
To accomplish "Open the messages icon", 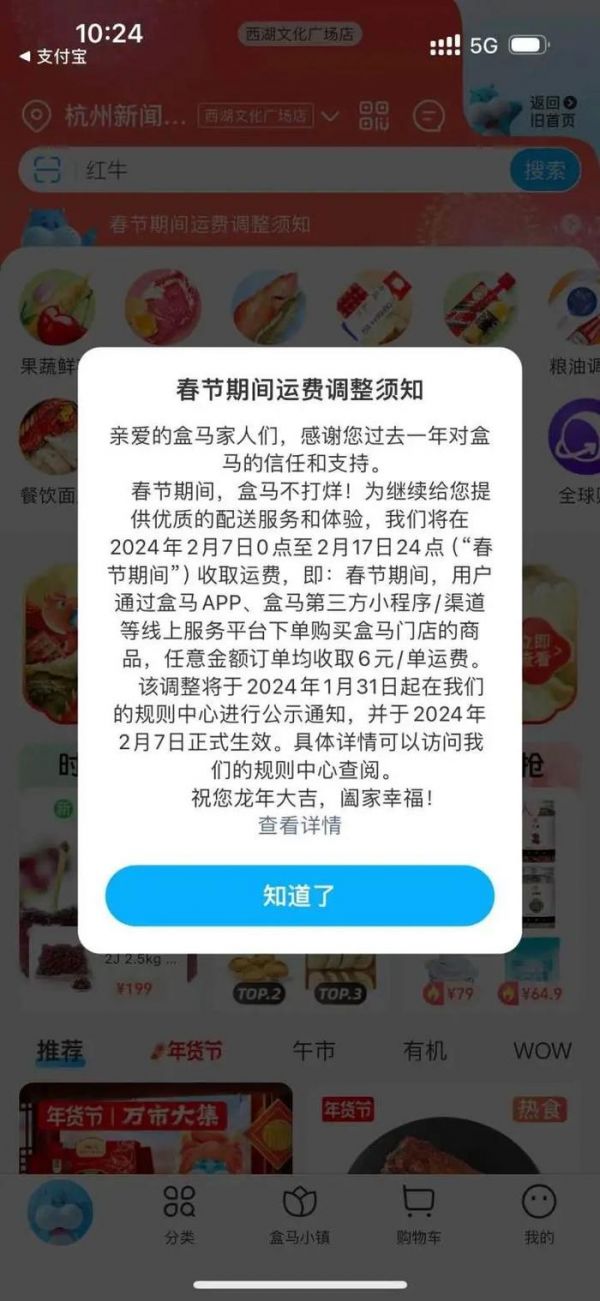I will coord(428,117).
